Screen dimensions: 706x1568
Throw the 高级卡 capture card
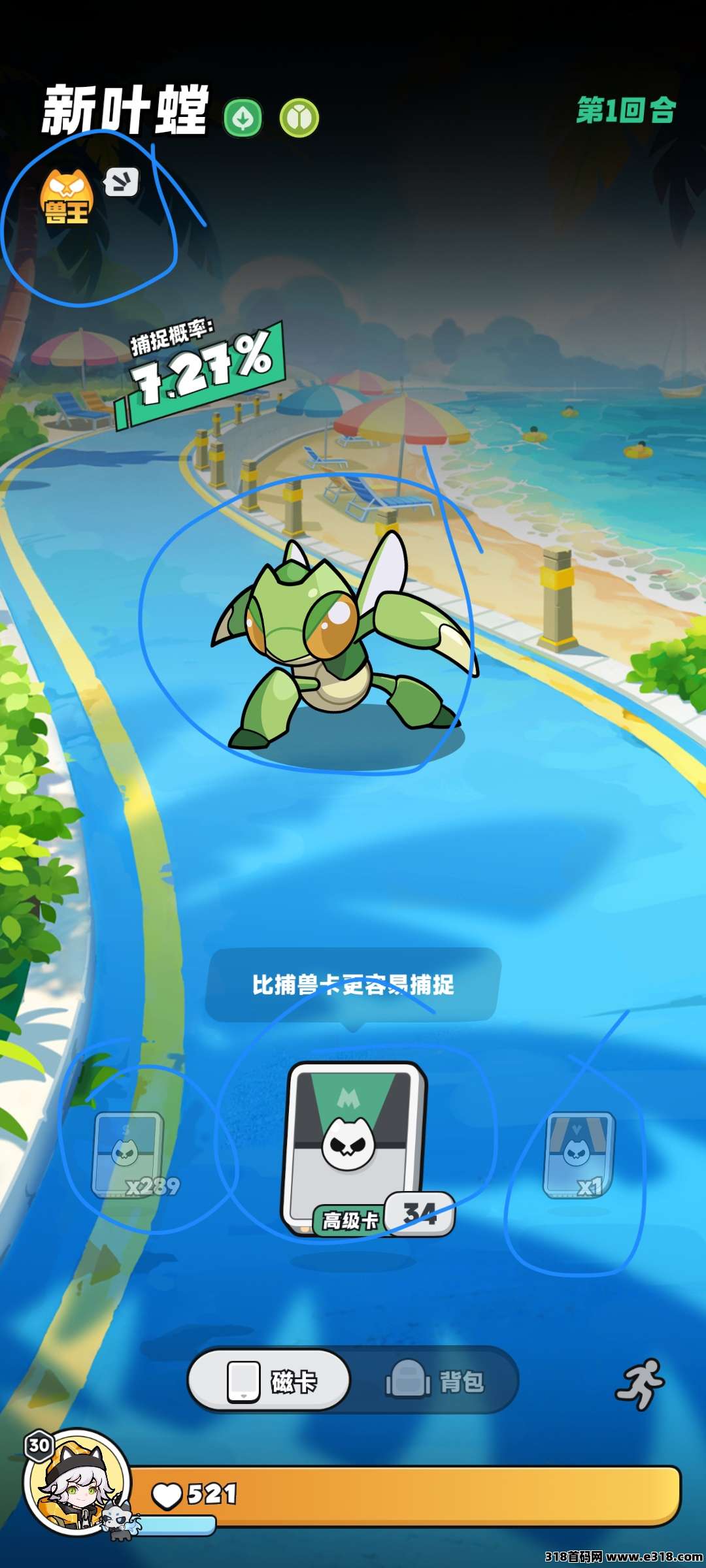point(354,1148)
